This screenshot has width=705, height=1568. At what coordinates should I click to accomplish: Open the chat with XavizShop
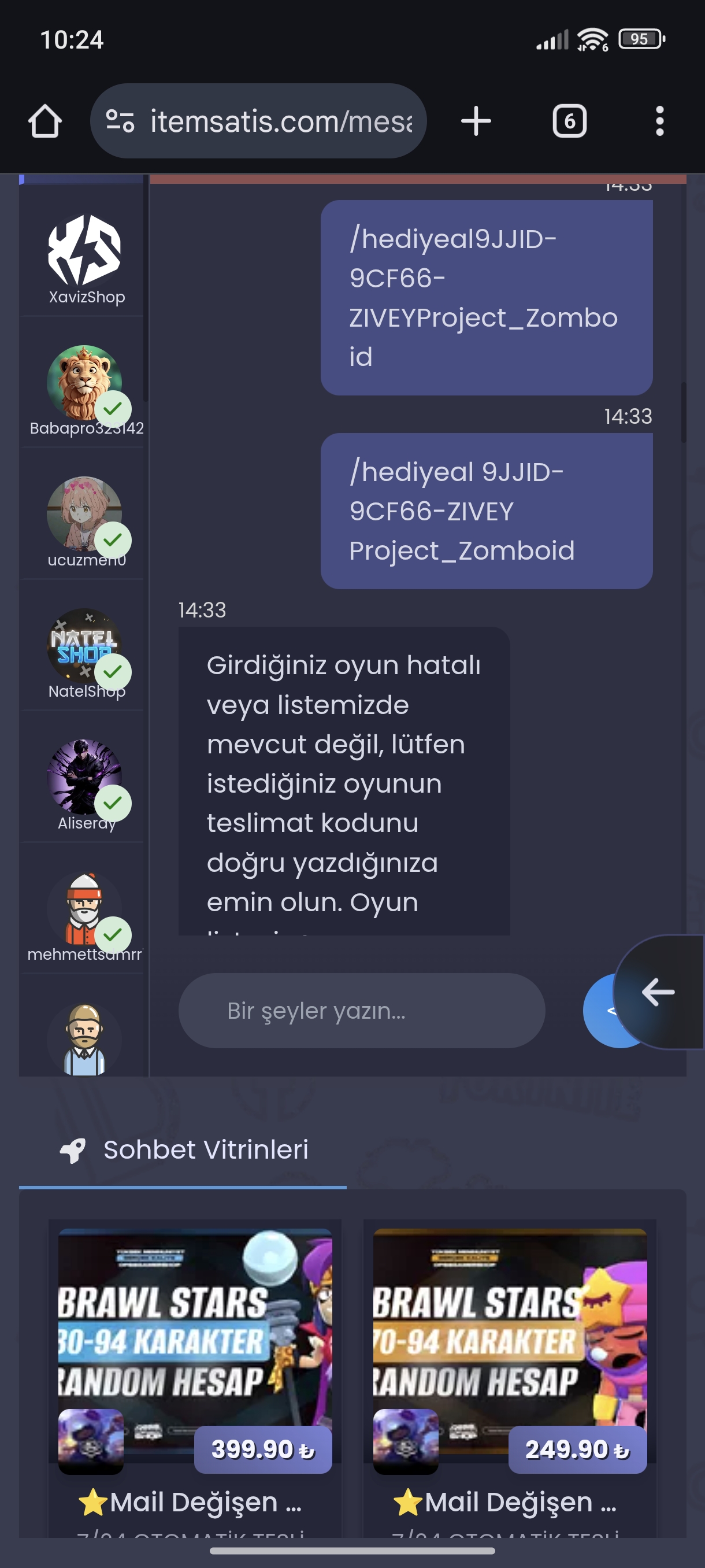(84, 258)
